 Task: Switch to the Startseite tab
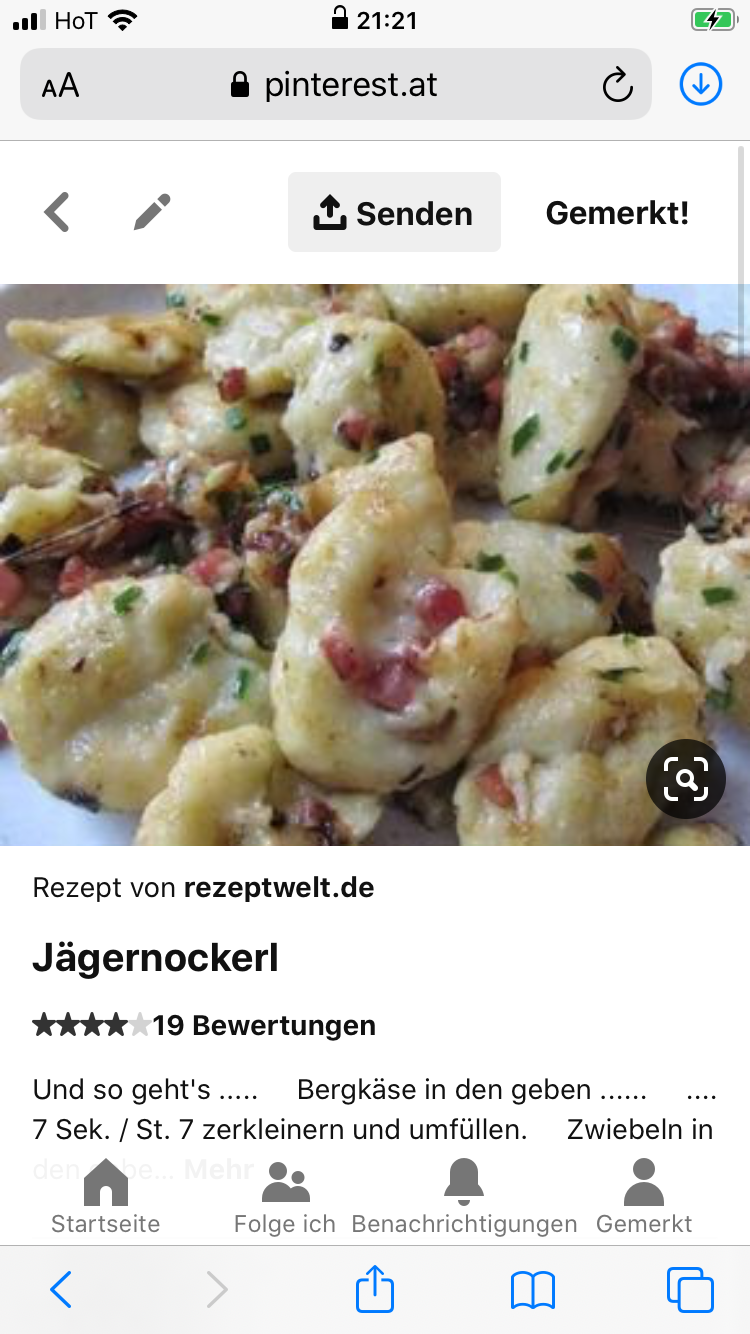pyautogui.click(x=106, y=1196)
